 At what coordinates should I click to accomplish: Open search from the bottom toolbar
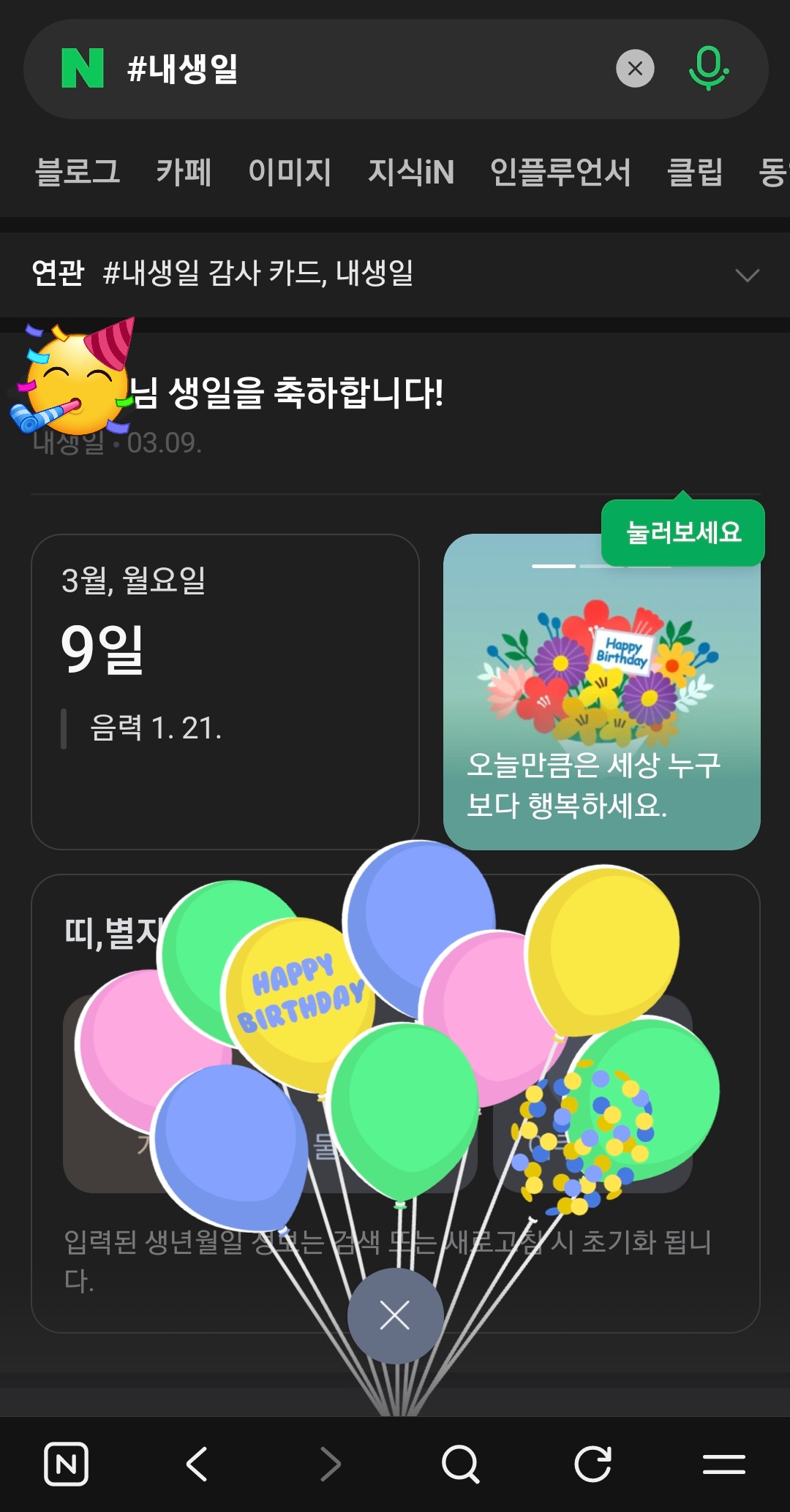coord(460,1464)
